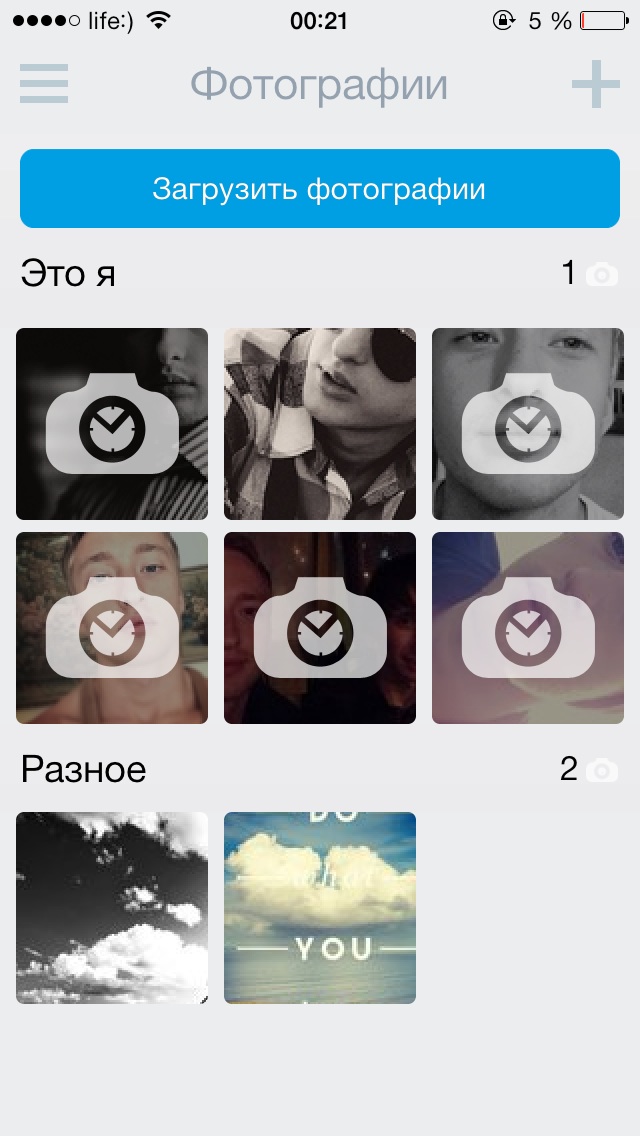Image resolution: width=640 pixels, height=1136 pixels.
Task: Open the black-and-white clouds photo in Разное
Action: pyautogui.click(x=112, y=908)
